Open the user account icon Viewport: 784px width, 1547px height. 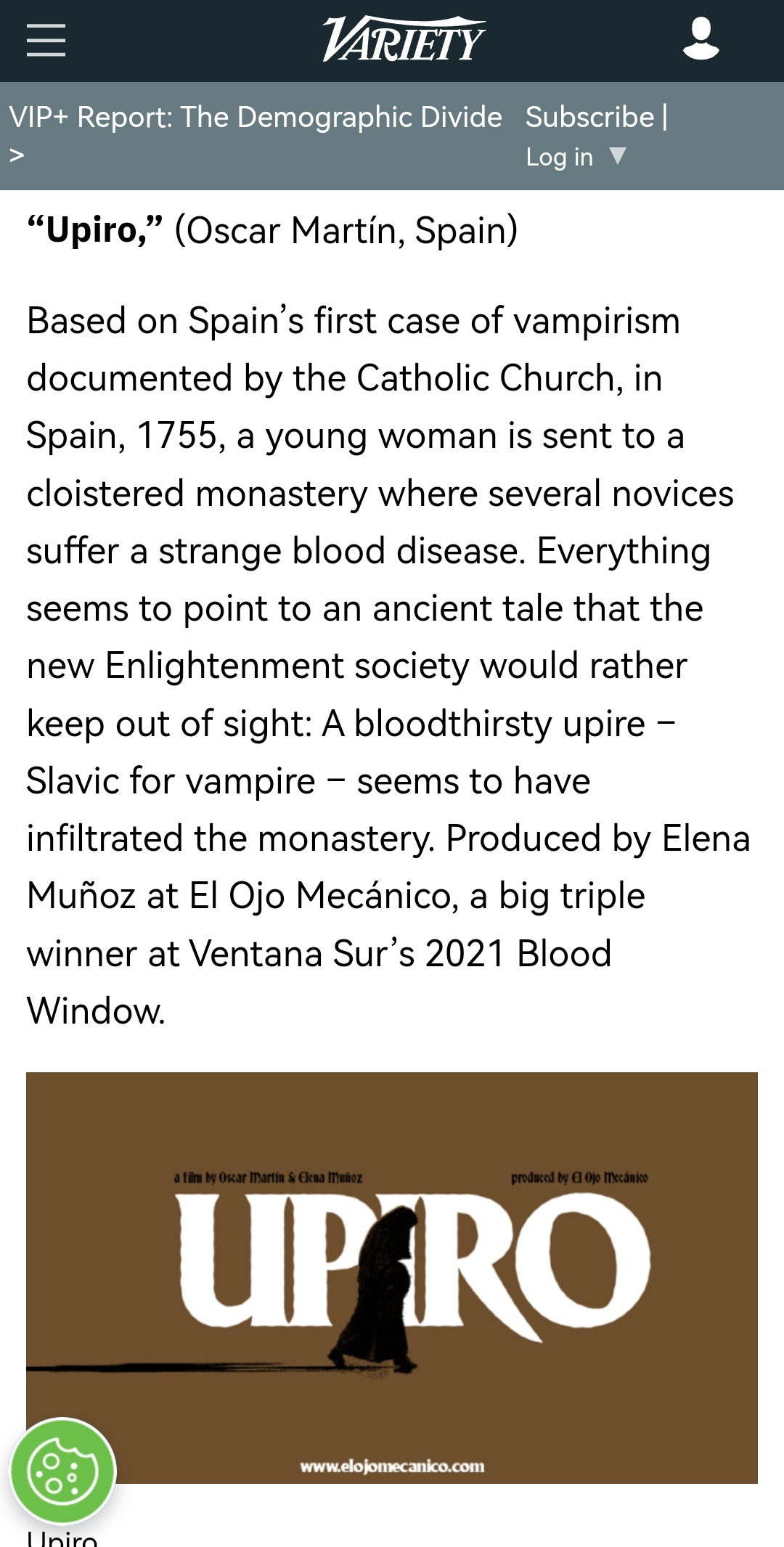tap(701, 40)
